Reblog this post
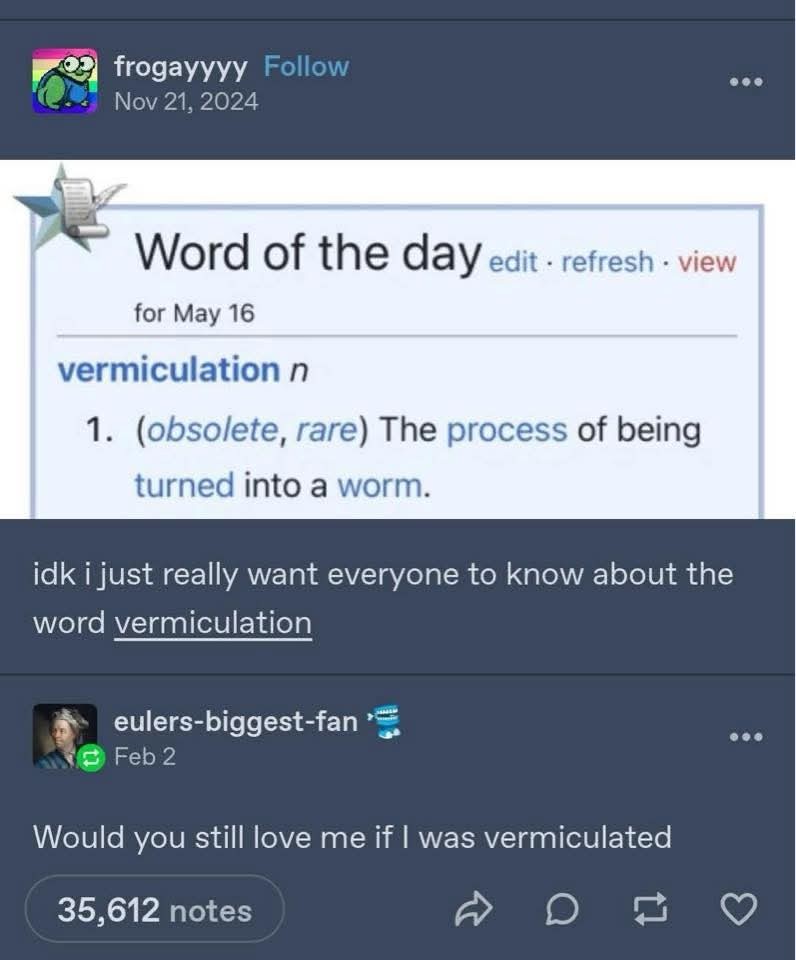The width and height of the screenshot is (796, 960). 651,910
